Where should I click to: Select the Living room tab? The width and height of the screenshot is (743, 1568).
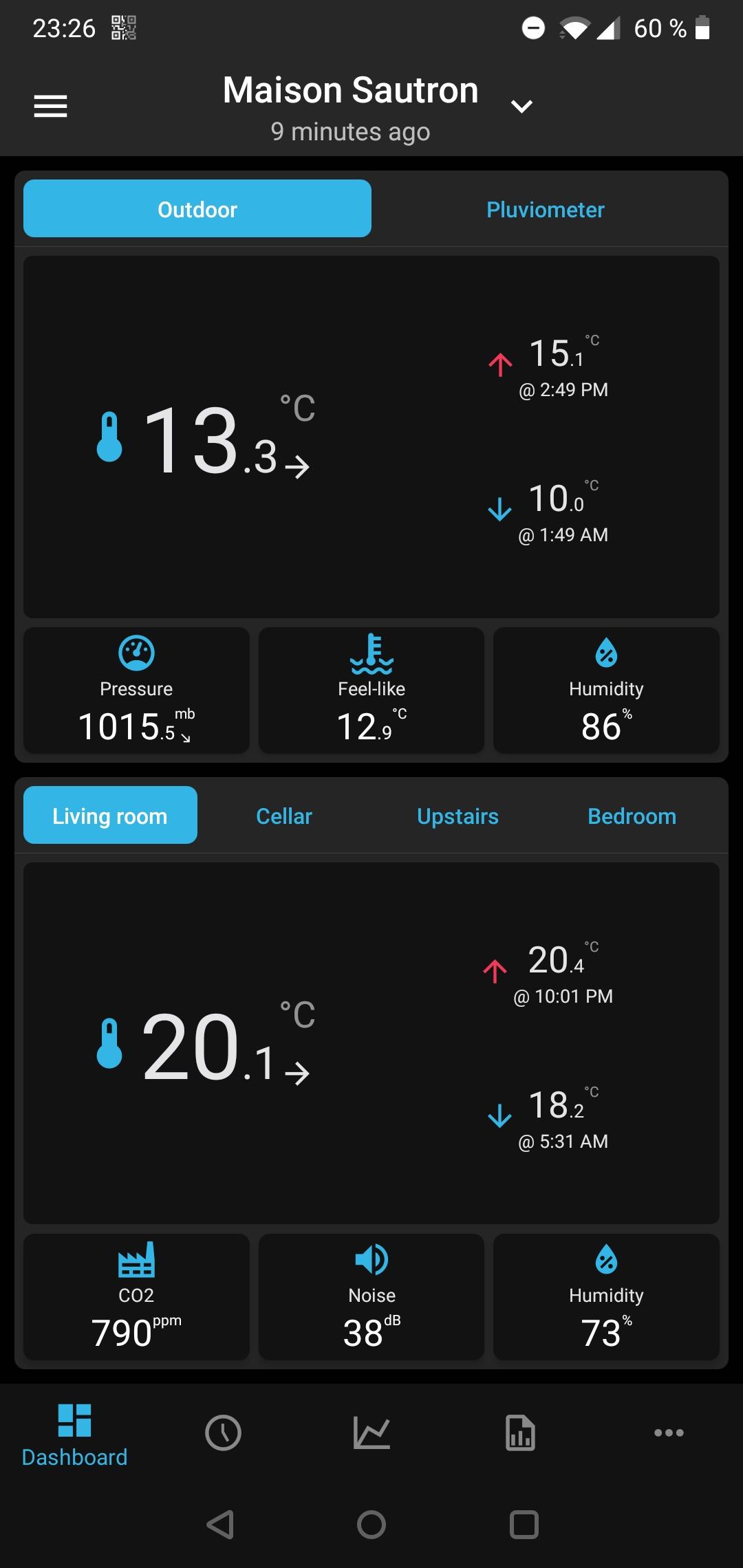[110, 816]
